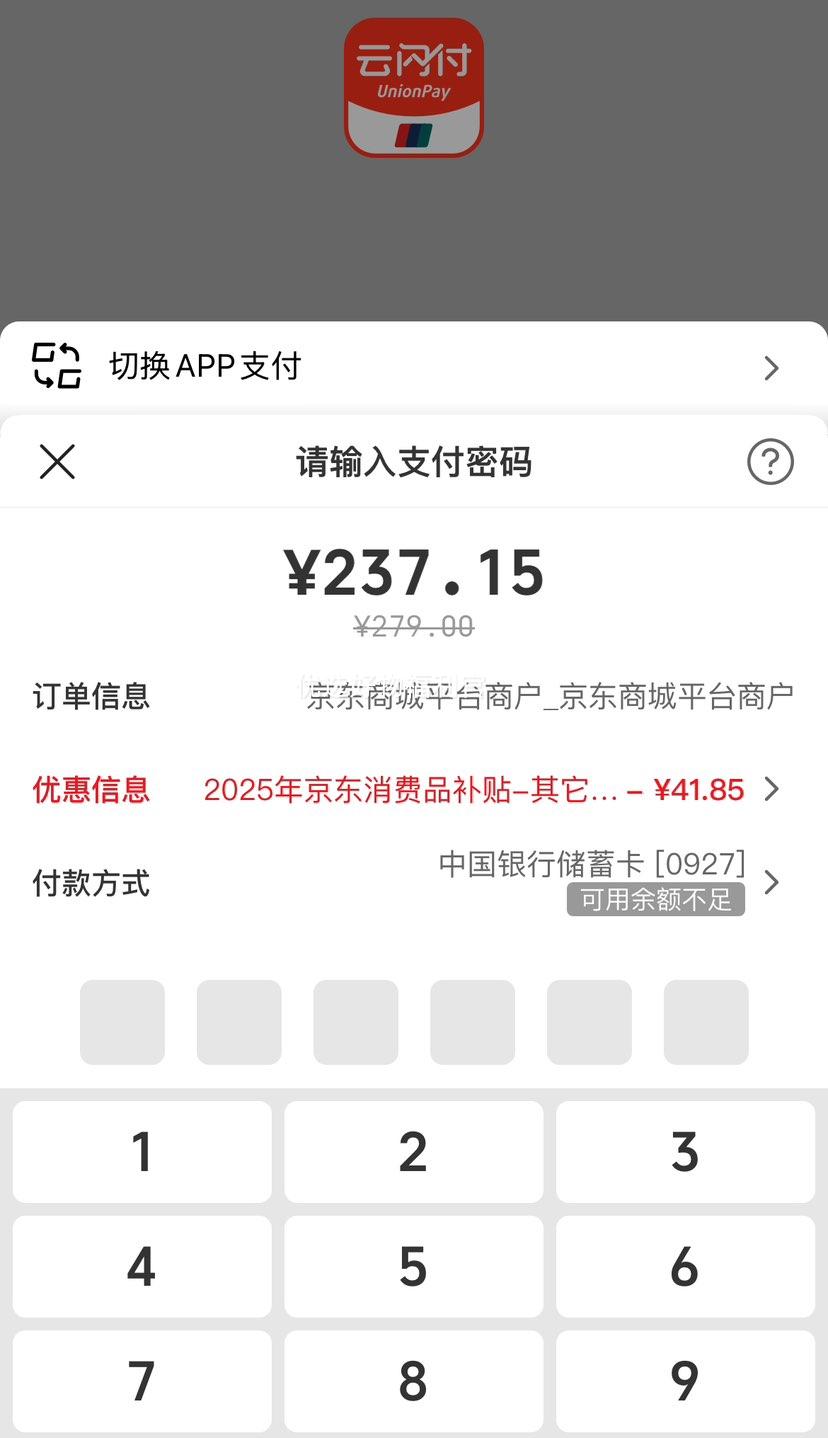Enter digit 9 on the keypad
This screenshot has height=1438, width=828.
tap(685, 1381)
